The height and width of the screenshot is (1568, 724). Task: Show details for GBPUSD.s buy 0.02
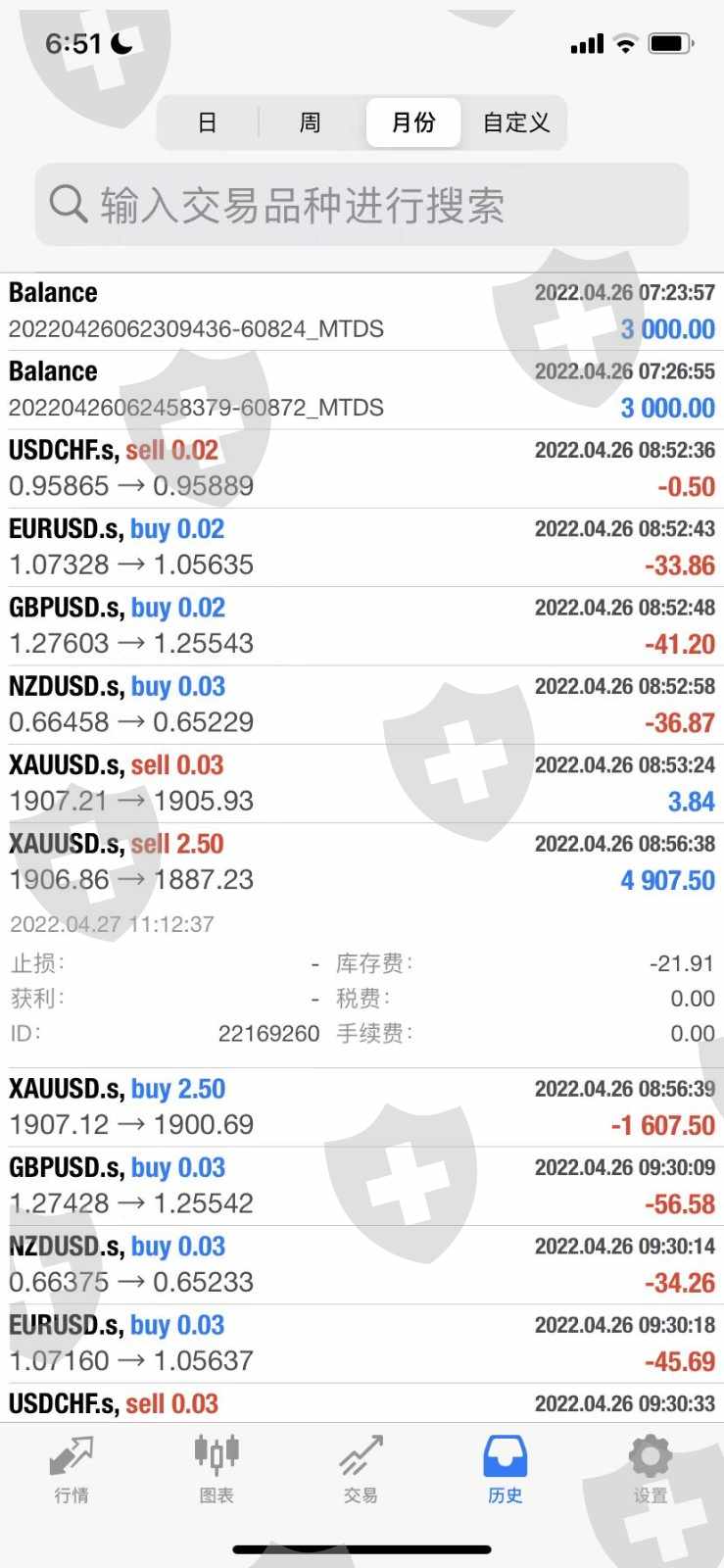coord(362,625)
